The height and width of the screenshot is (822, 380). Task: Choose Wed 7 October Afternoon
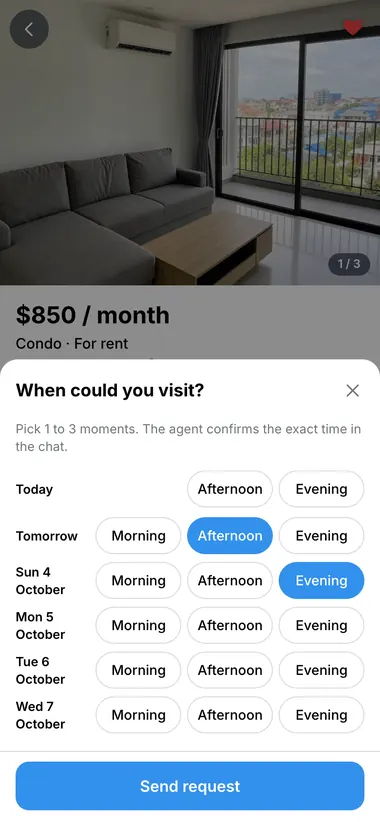pyautogui.click(x=230, y=715)
